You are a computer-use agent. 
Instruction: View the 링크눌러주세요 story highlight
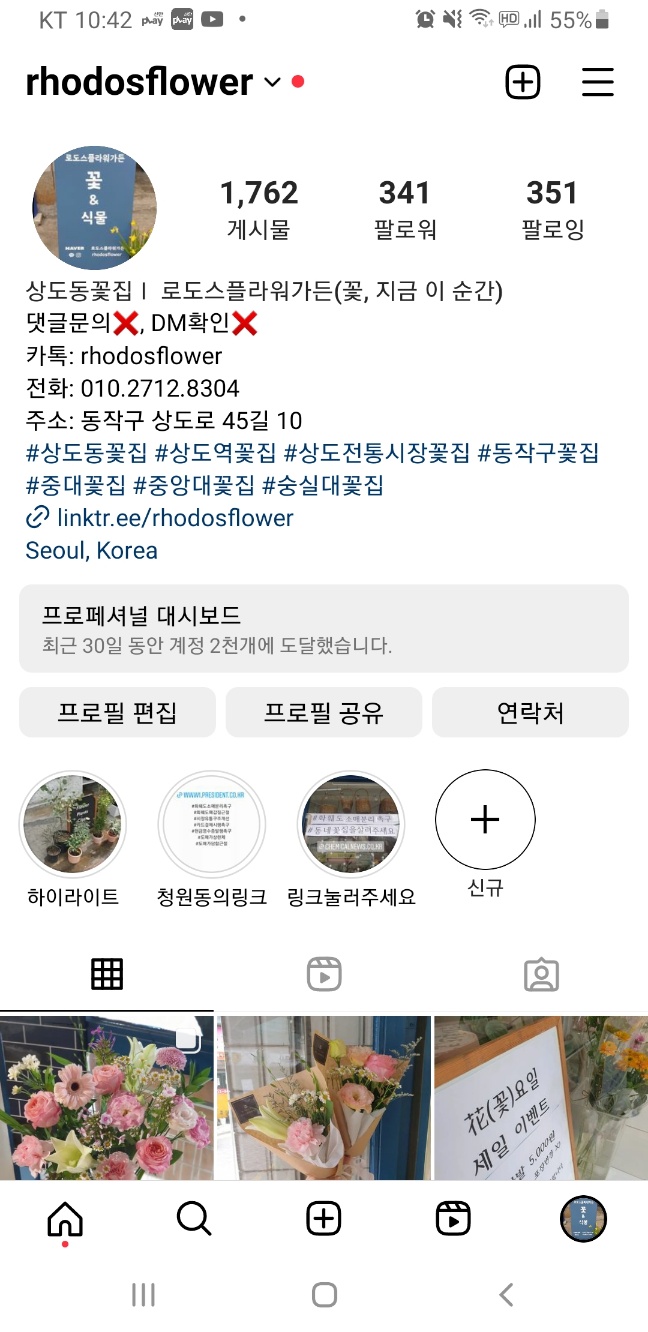click(351, 824)
